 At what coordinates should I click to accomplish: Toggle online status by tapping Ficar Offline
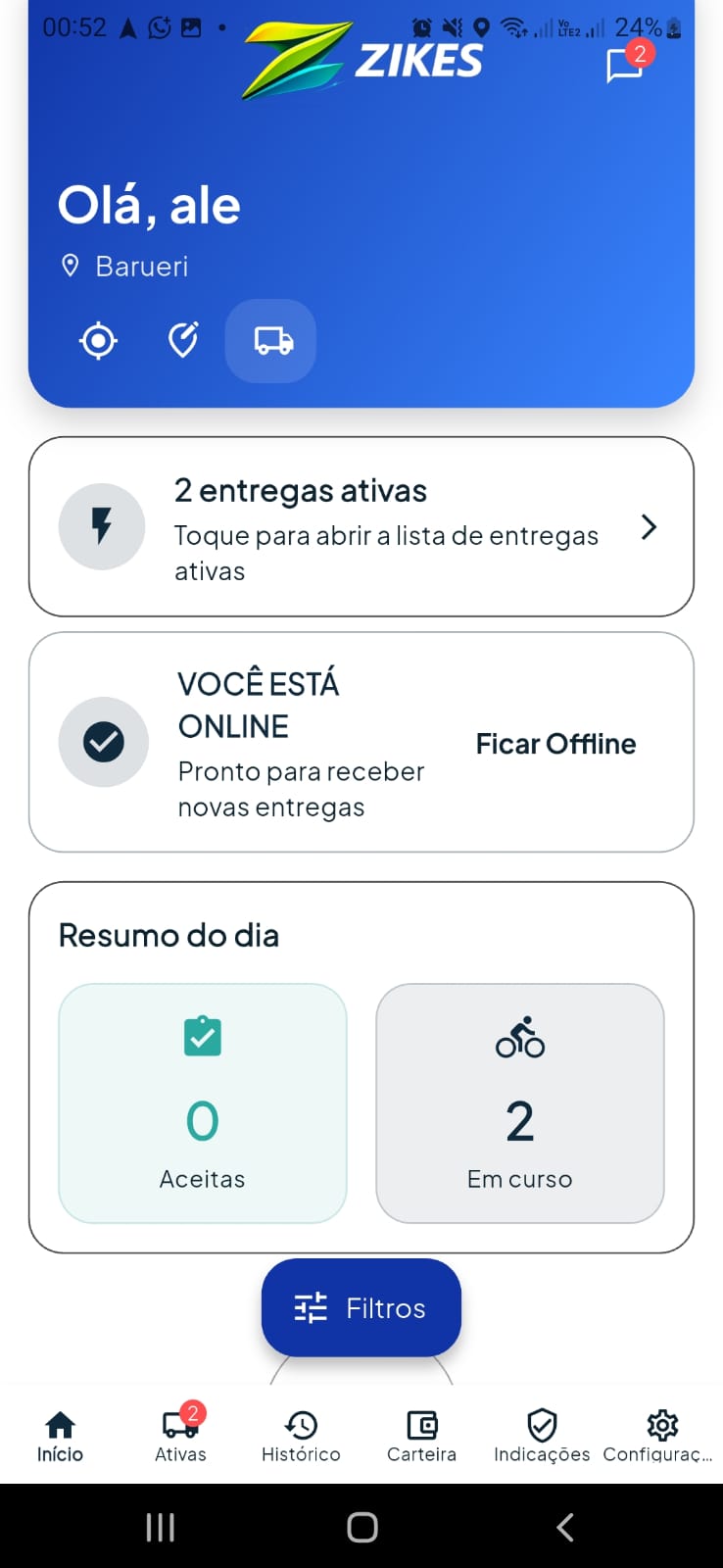pos(555,743)
